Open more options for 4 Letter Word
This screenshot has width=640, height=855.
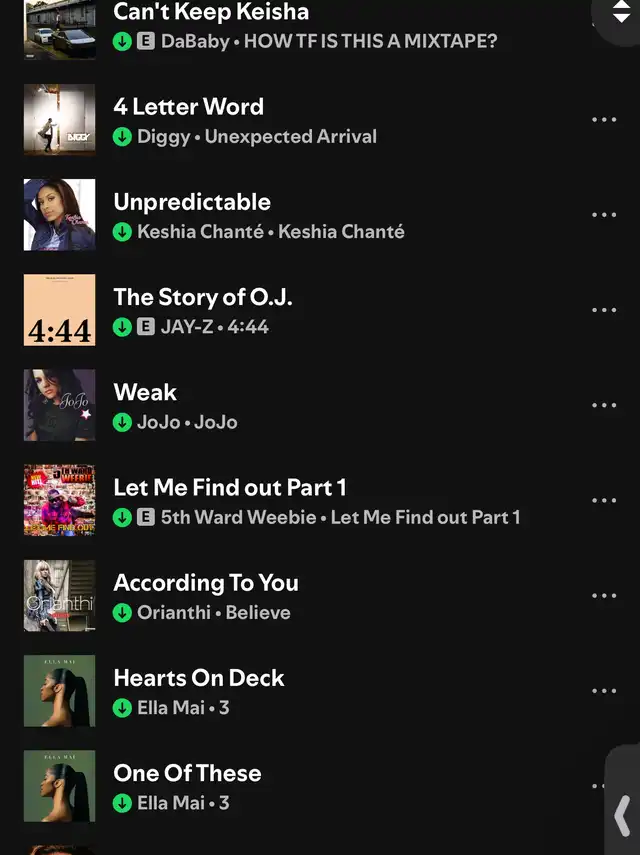pyautogui.click(x=604, y=120)
